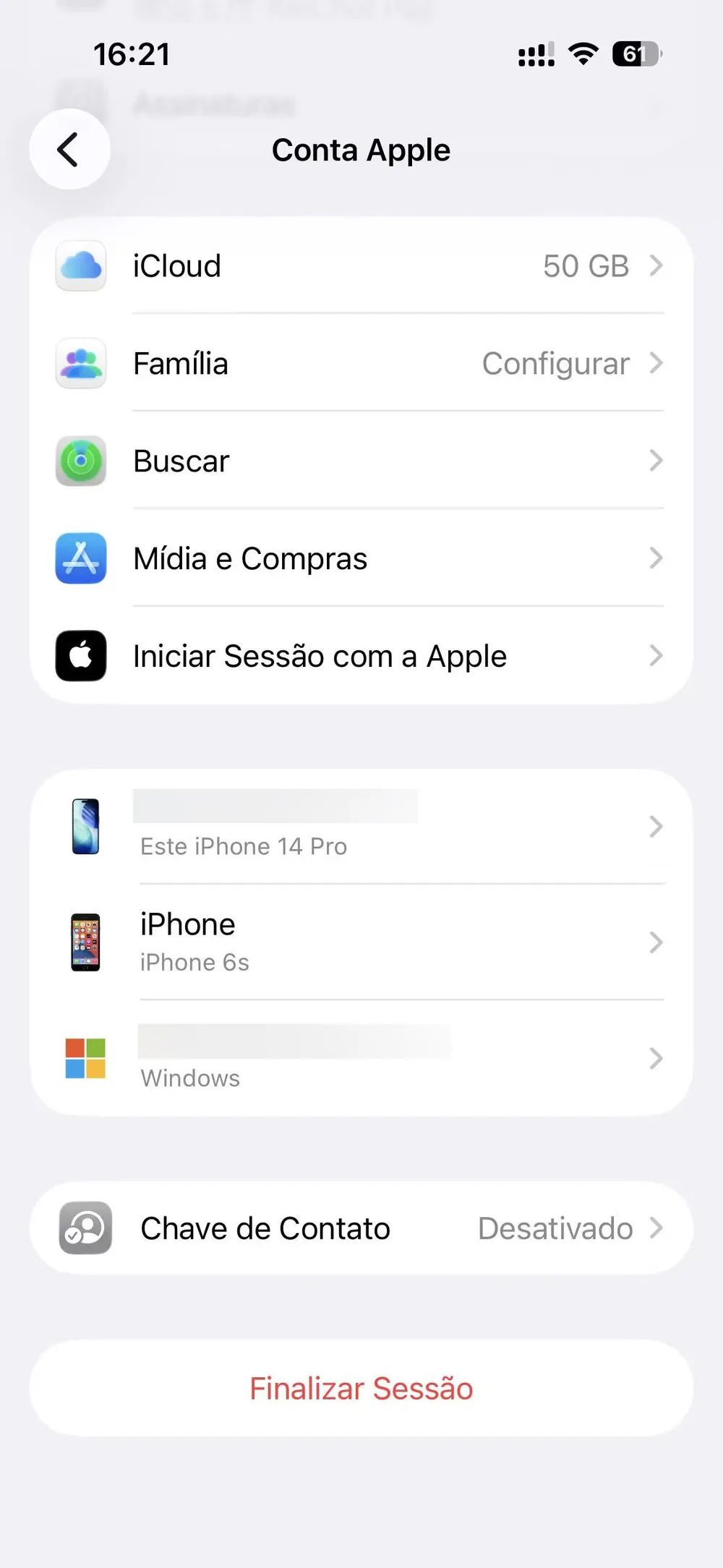The width and height of the screenshot is (723, 1568).
Task: Expand the iPhone 6s device chevron
Action: 656,942
